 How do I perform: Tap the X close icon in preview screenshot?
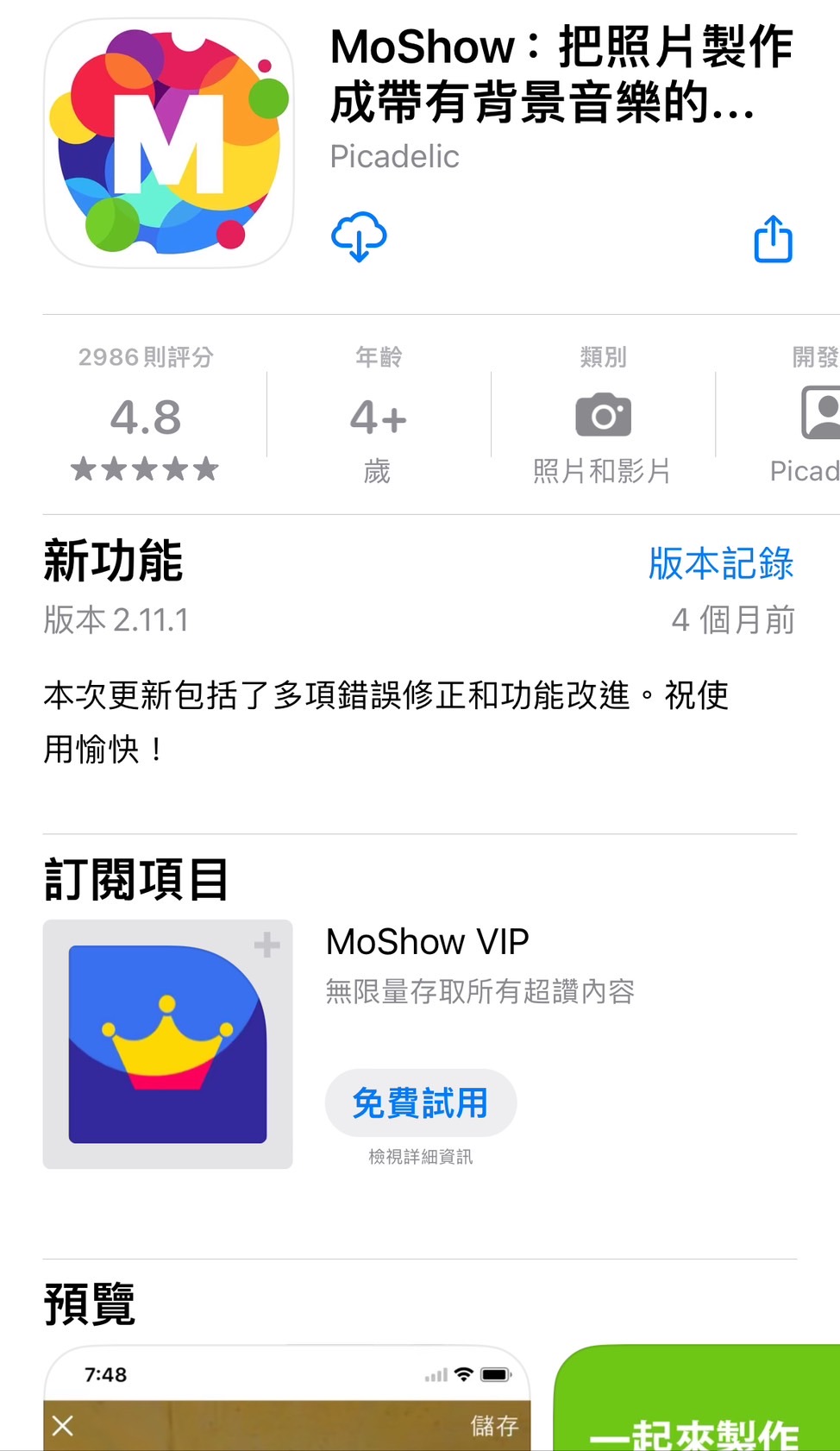62,1426
